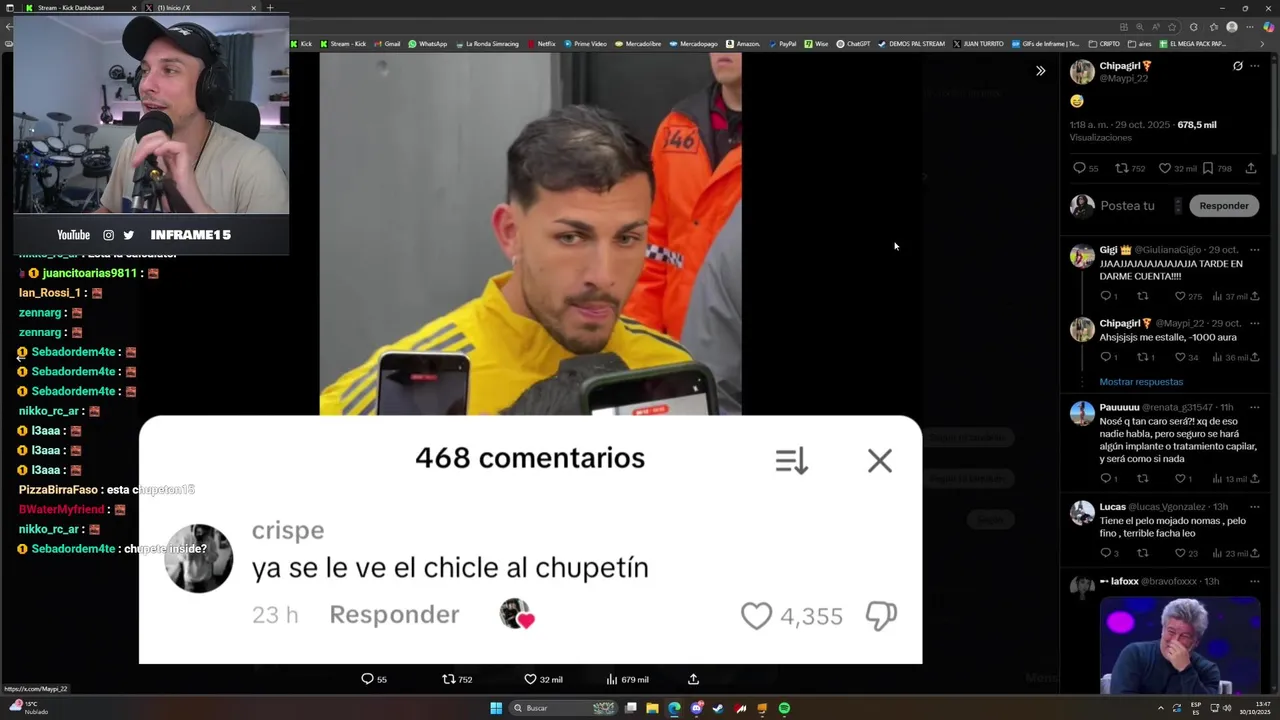The image size is (1280, 720).
Task: Tap the Responder button
Action: click(x=1223, y=206)
